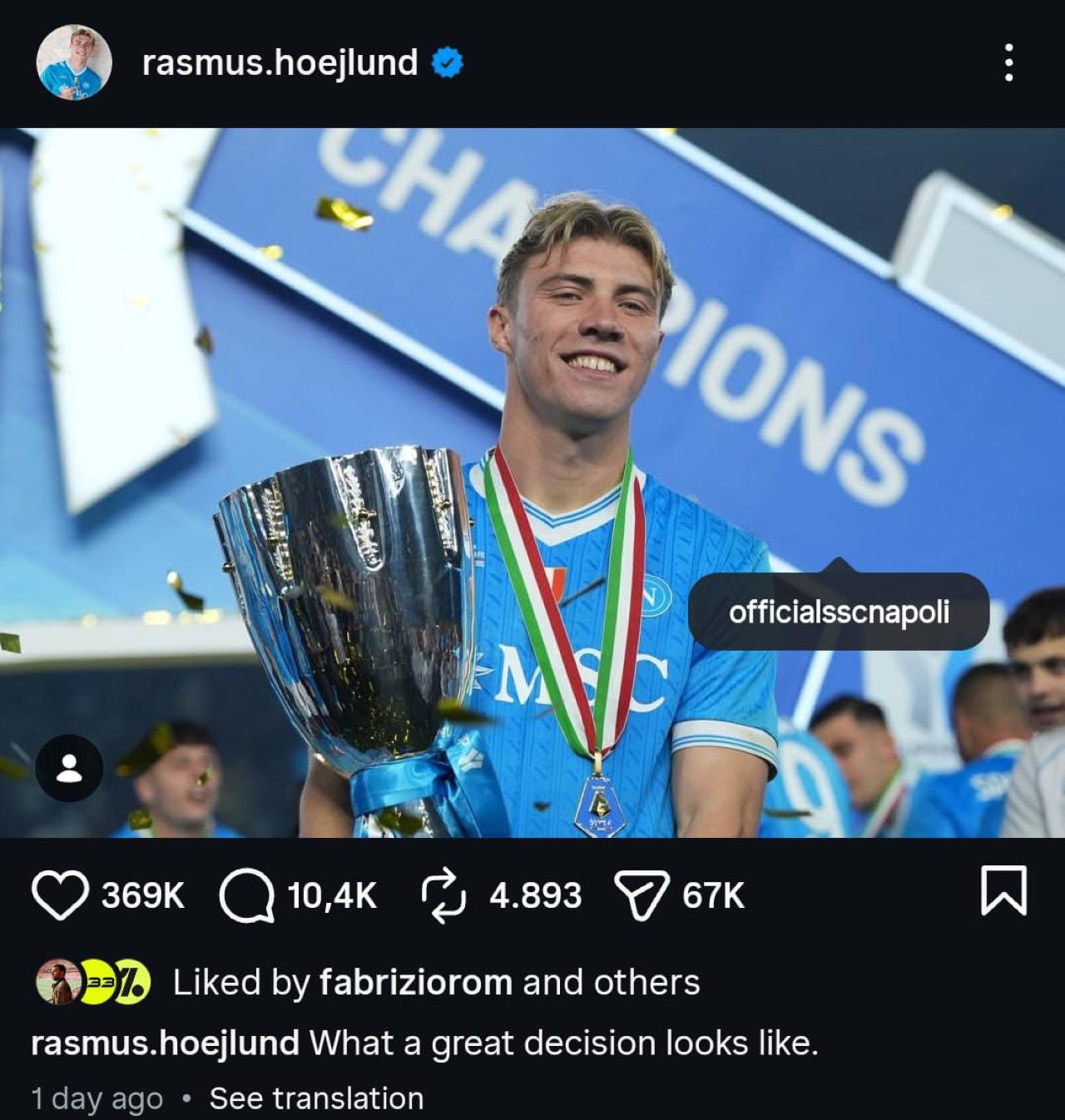
Task: Open fabriziorom profile from likes line
Action: [x=415, y=983]
